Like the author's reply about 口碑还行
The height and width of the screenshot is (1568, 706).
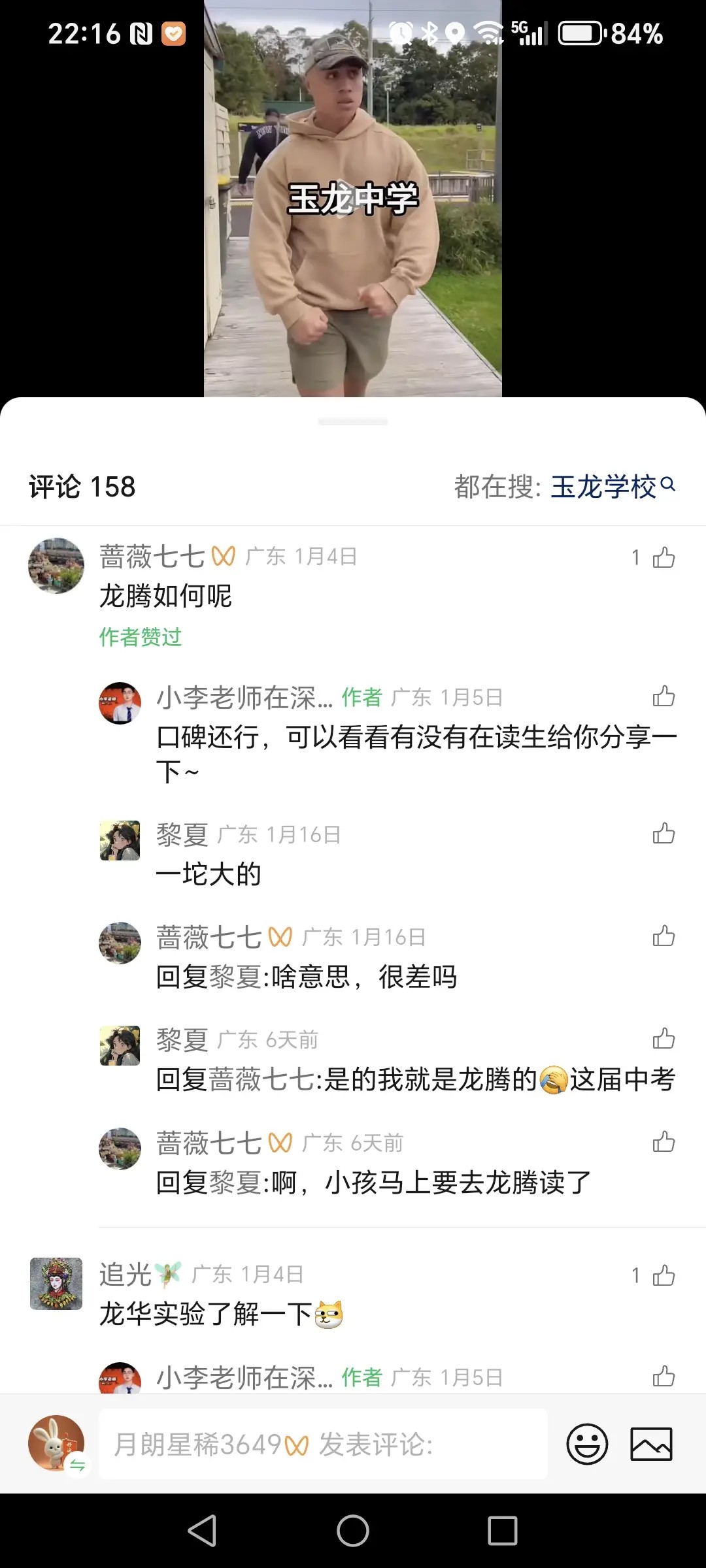coord(663,696)
